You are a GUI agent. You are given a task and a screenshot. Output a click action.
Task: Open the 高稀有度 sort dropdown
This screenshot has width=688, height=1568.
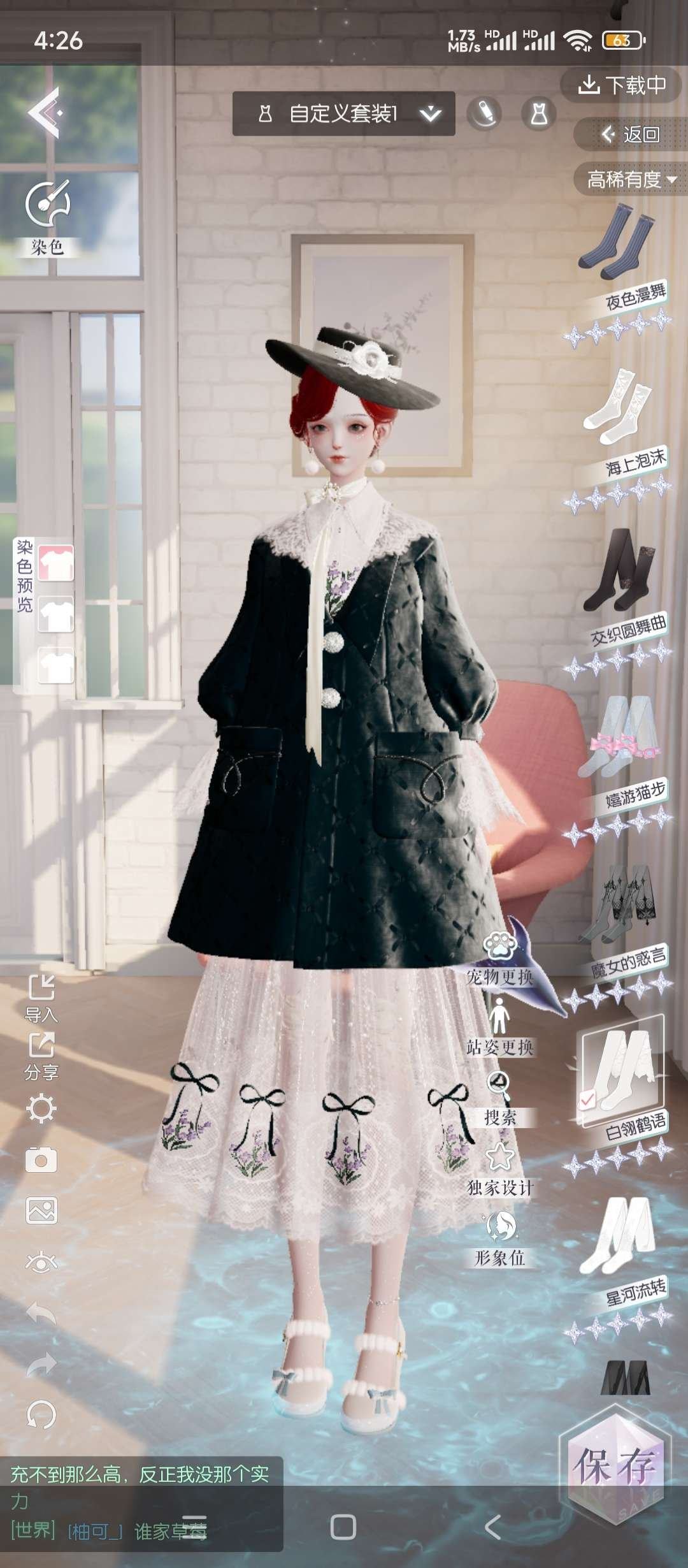(x=631, y=180)
